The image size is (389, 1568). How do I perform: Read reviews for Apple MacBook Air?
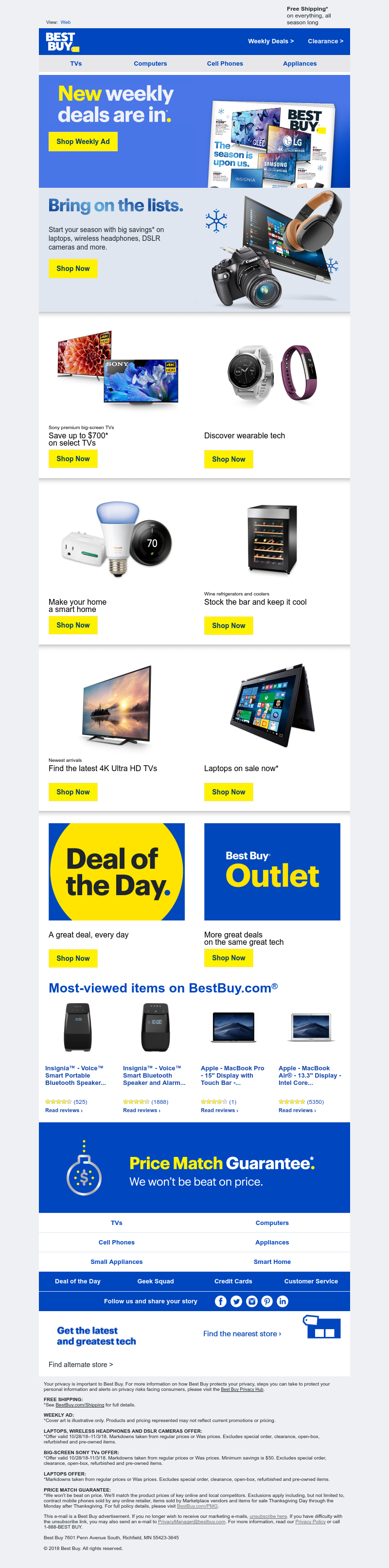tap(297, 1111)
